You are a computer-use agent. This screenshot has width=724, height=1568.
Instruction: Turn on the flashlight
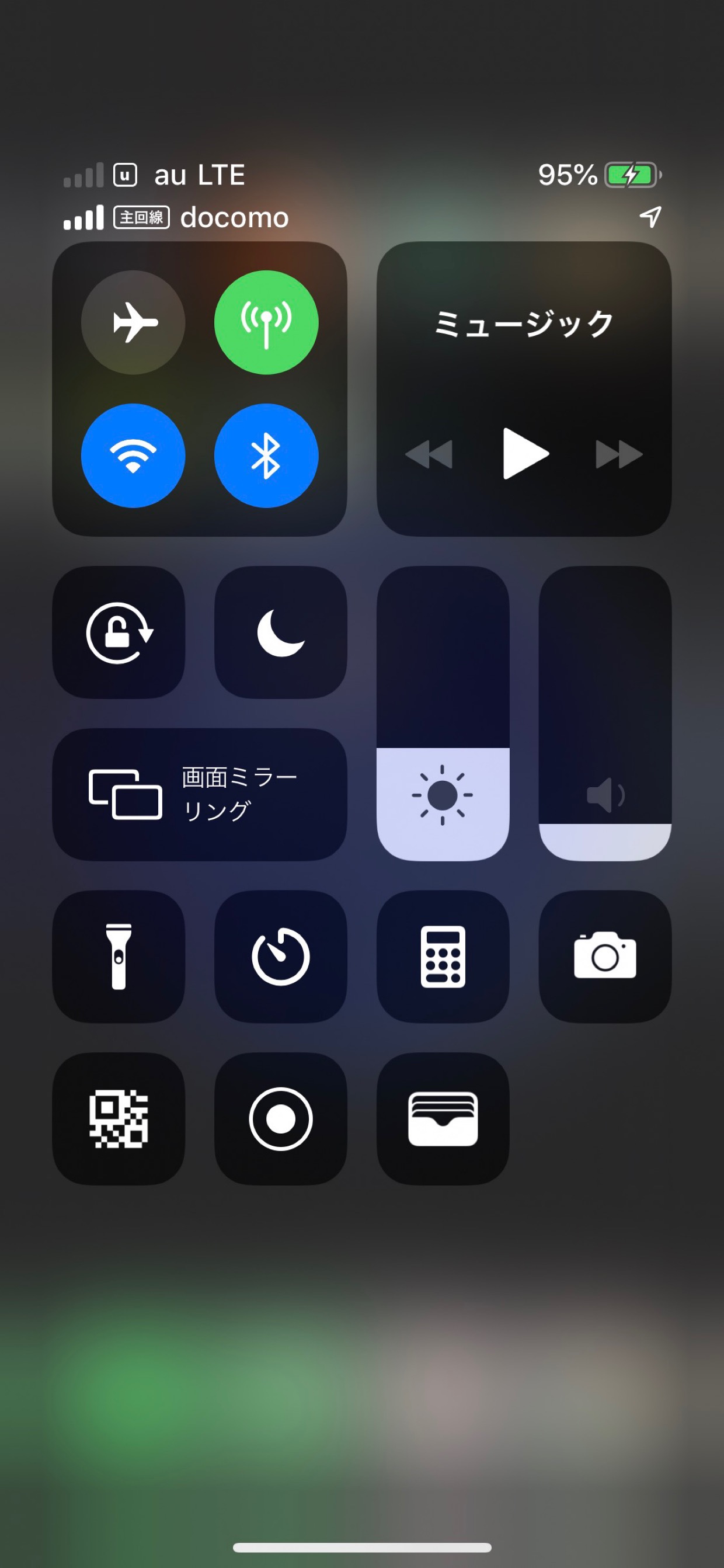point(119,956)
